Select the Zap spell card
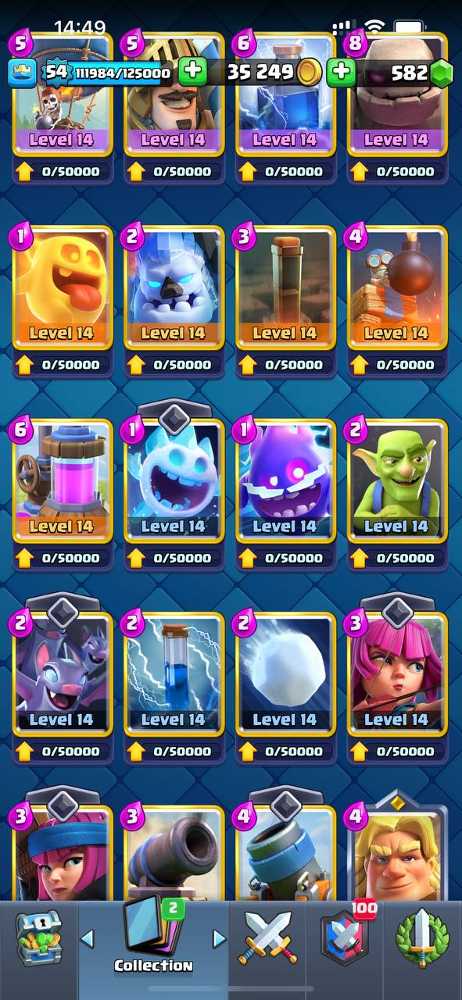This screenshot has width=462, height=1000. tap(174, 675)
